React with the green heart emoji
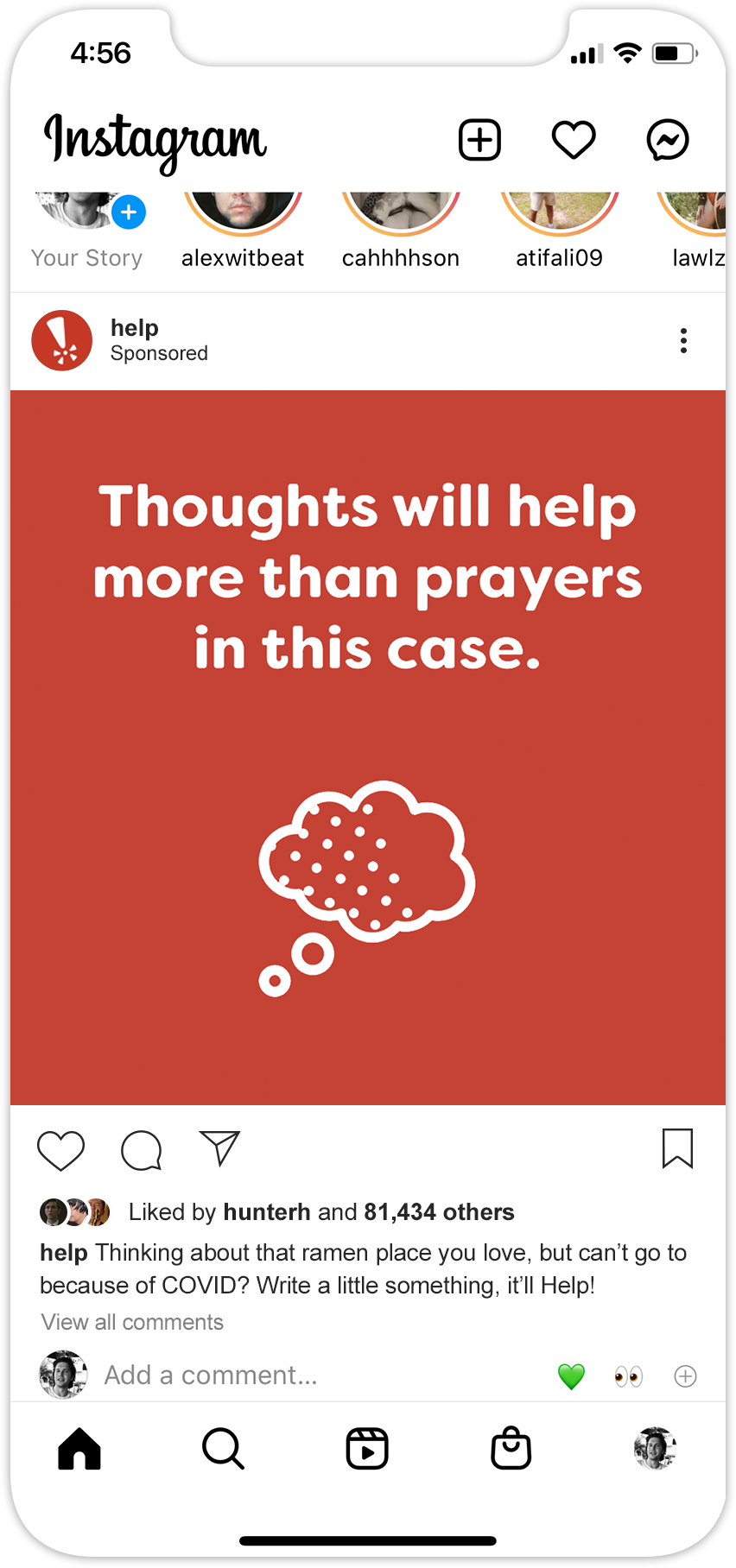 tap(571, 1375)
